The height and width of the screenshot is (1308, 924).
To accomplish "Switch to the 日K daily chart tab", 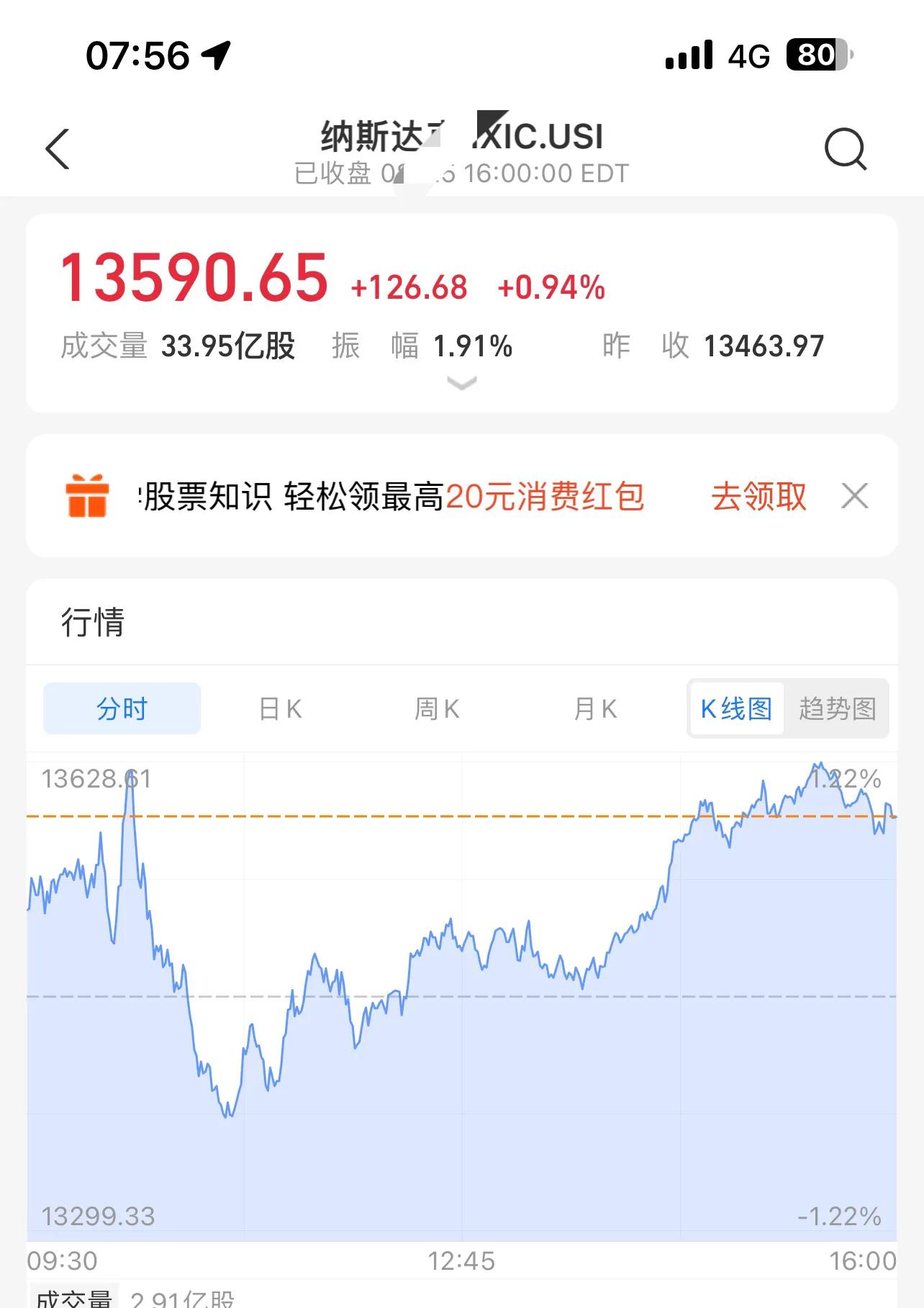I will point(280,708).
